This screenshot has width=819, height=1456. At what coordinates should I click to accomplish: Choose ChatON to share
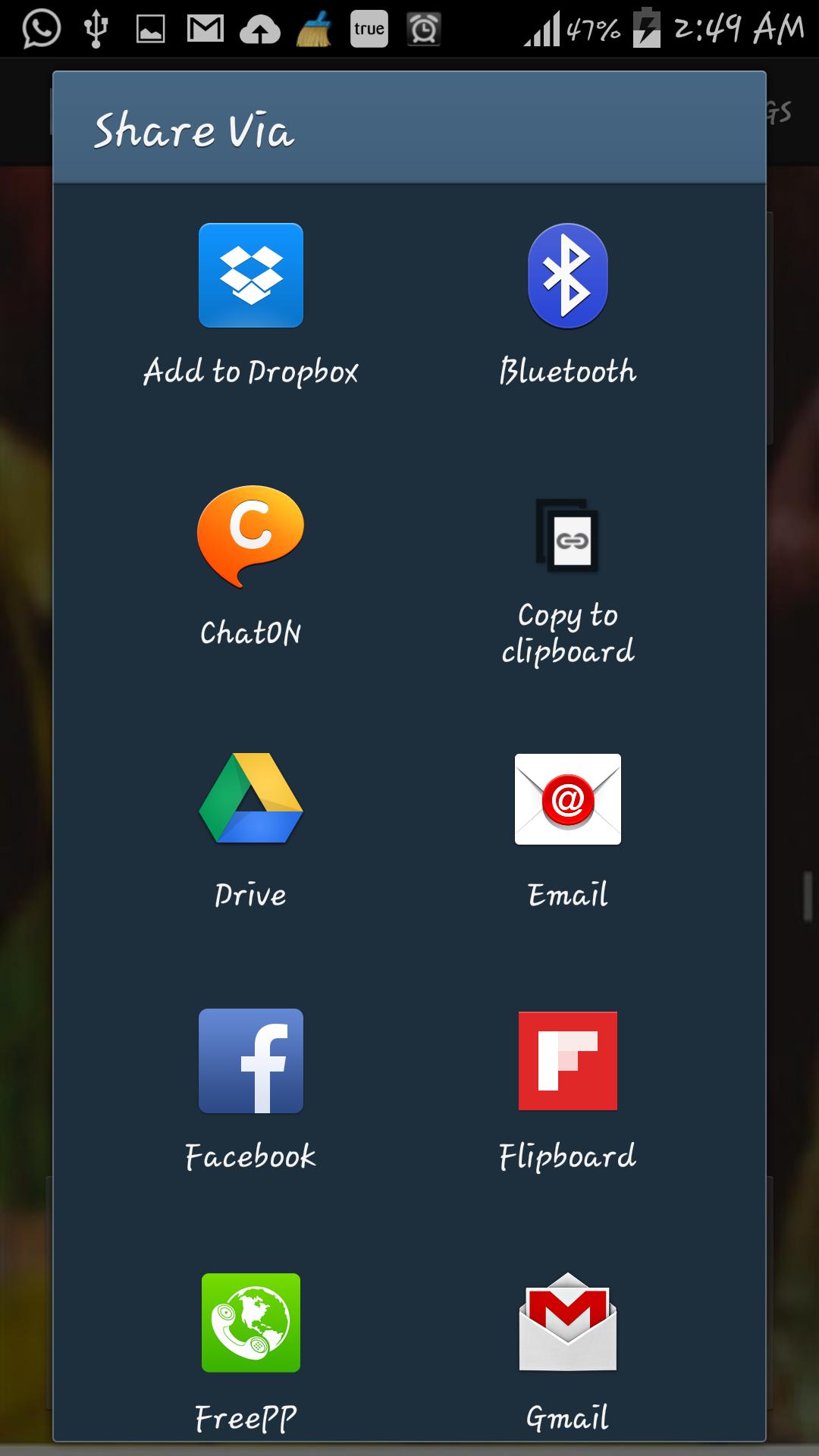pyautogui.click(x=251, y=538)
